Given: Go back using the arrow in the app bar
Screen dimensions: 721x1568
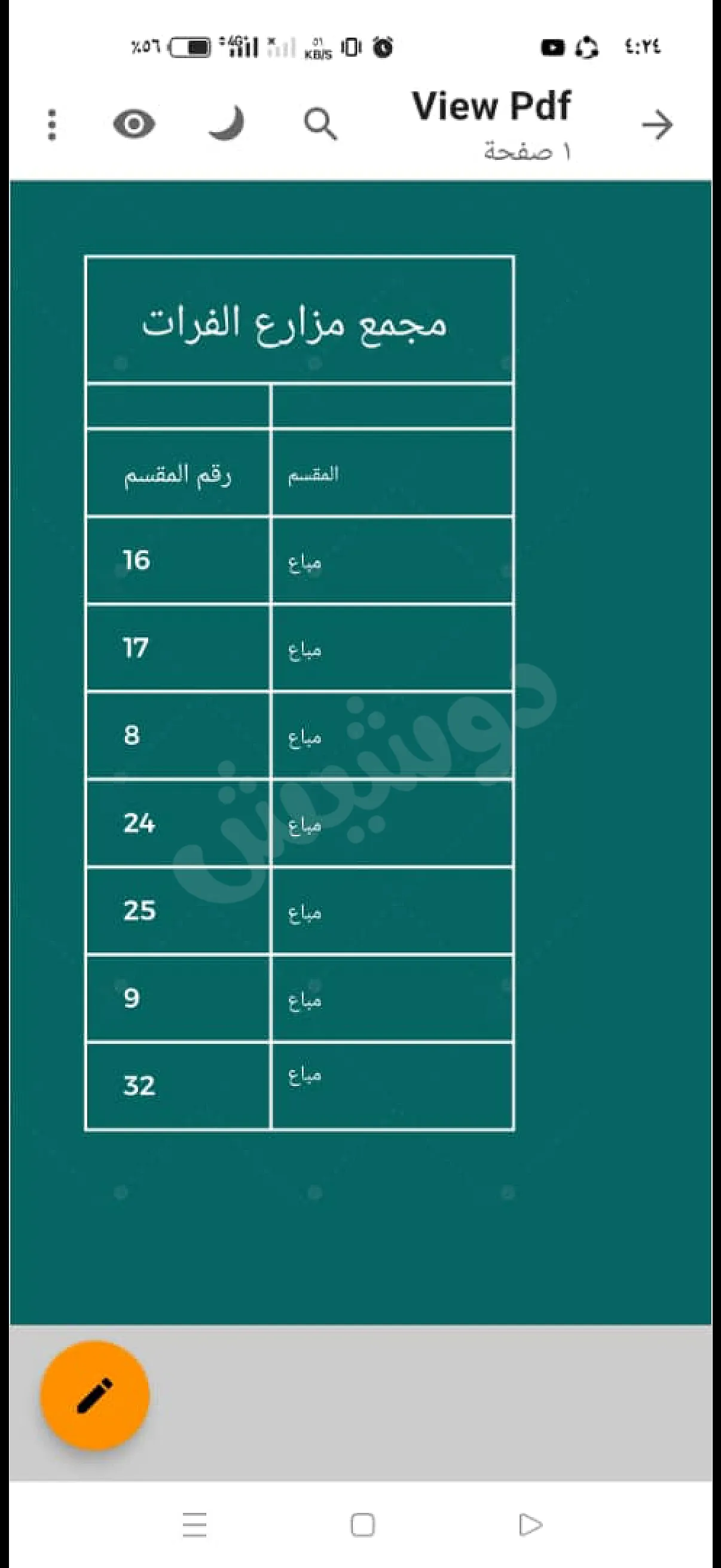Looking at the screenshot, I should [657, 125].
